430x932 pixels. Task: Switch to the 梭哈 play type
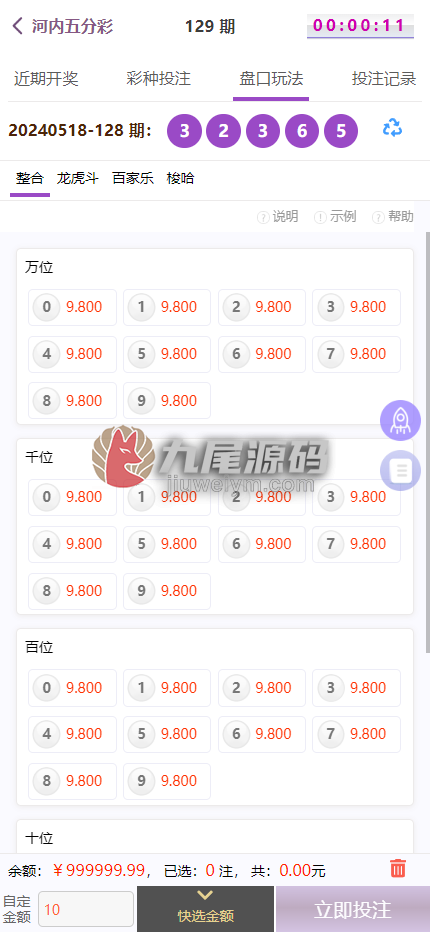[180, 178]
